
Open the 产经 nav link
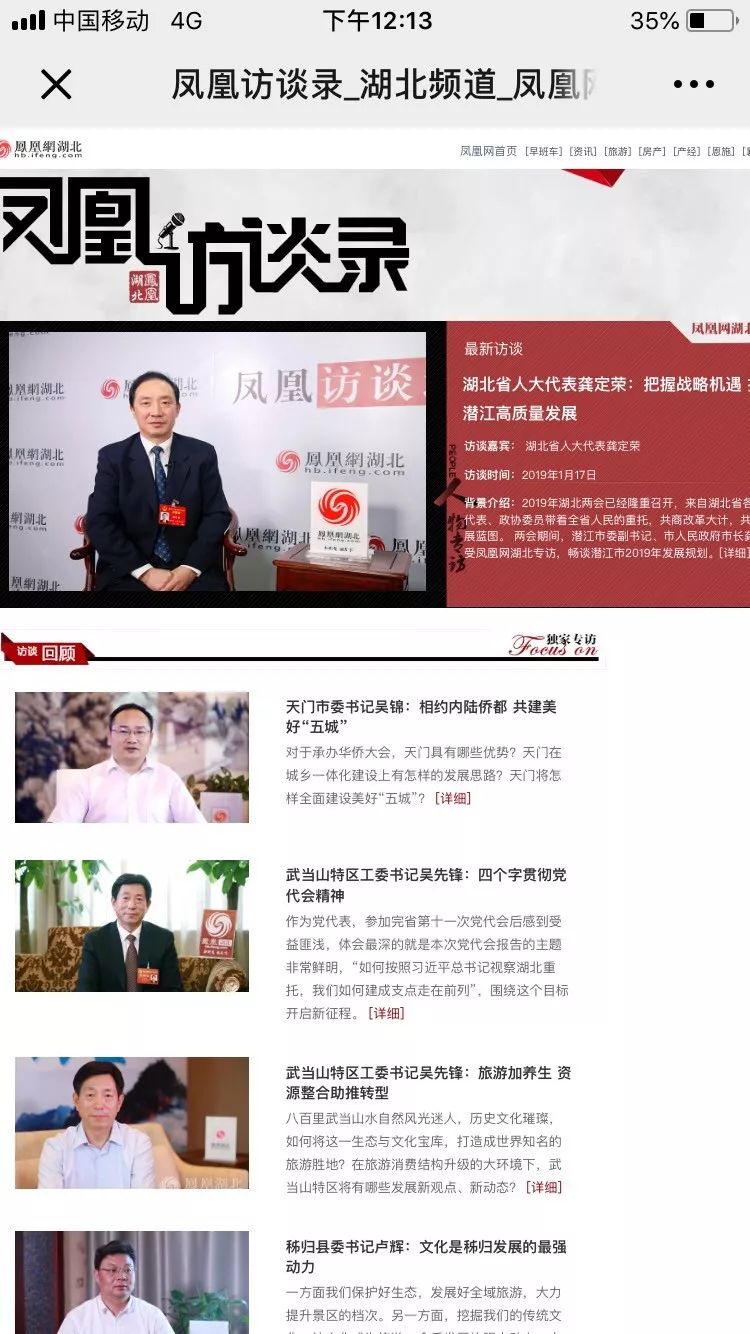[x=686, y=151]
